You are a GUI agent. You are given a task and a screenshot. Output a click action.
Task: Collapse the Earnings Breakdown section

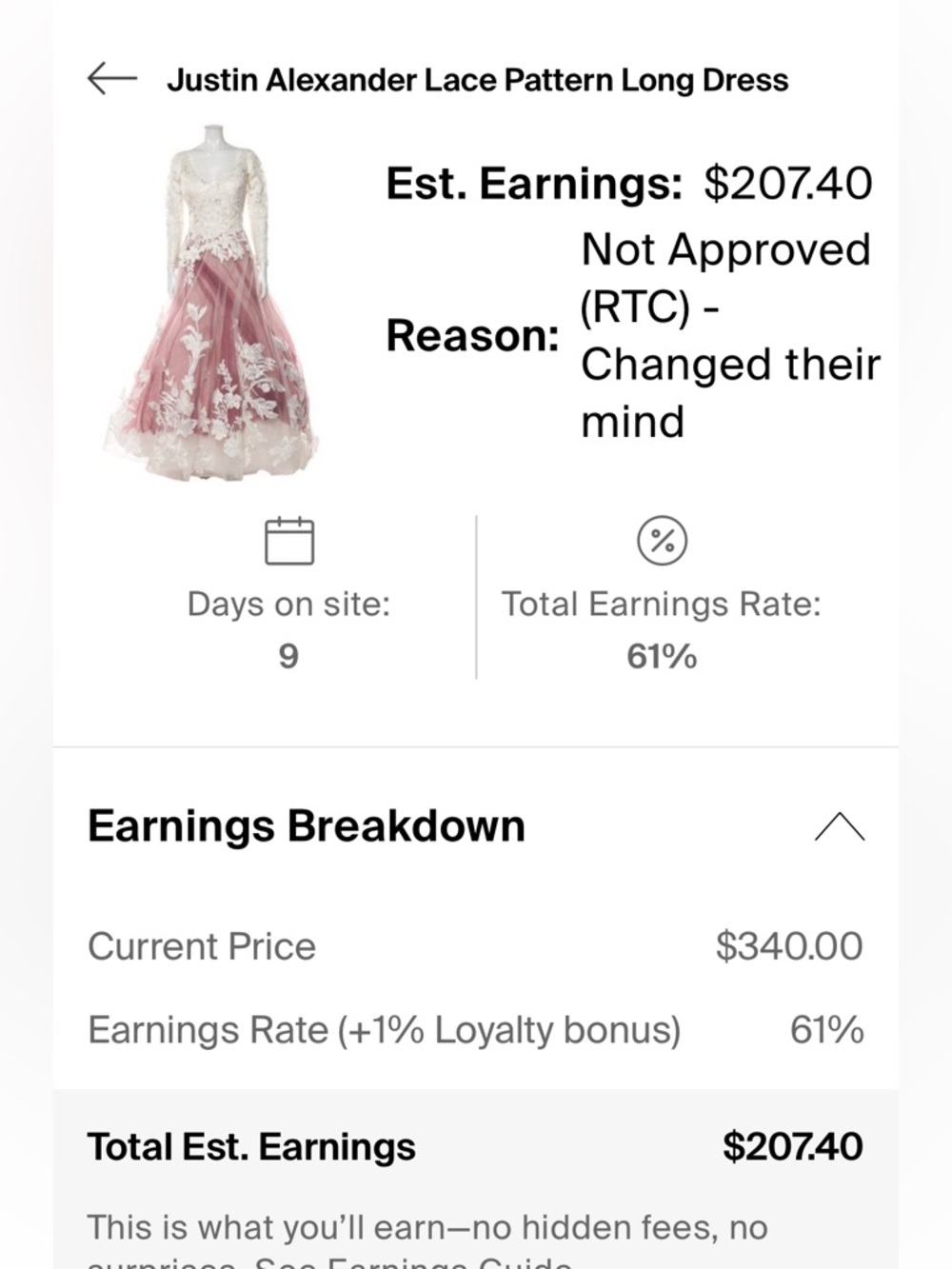839,826
